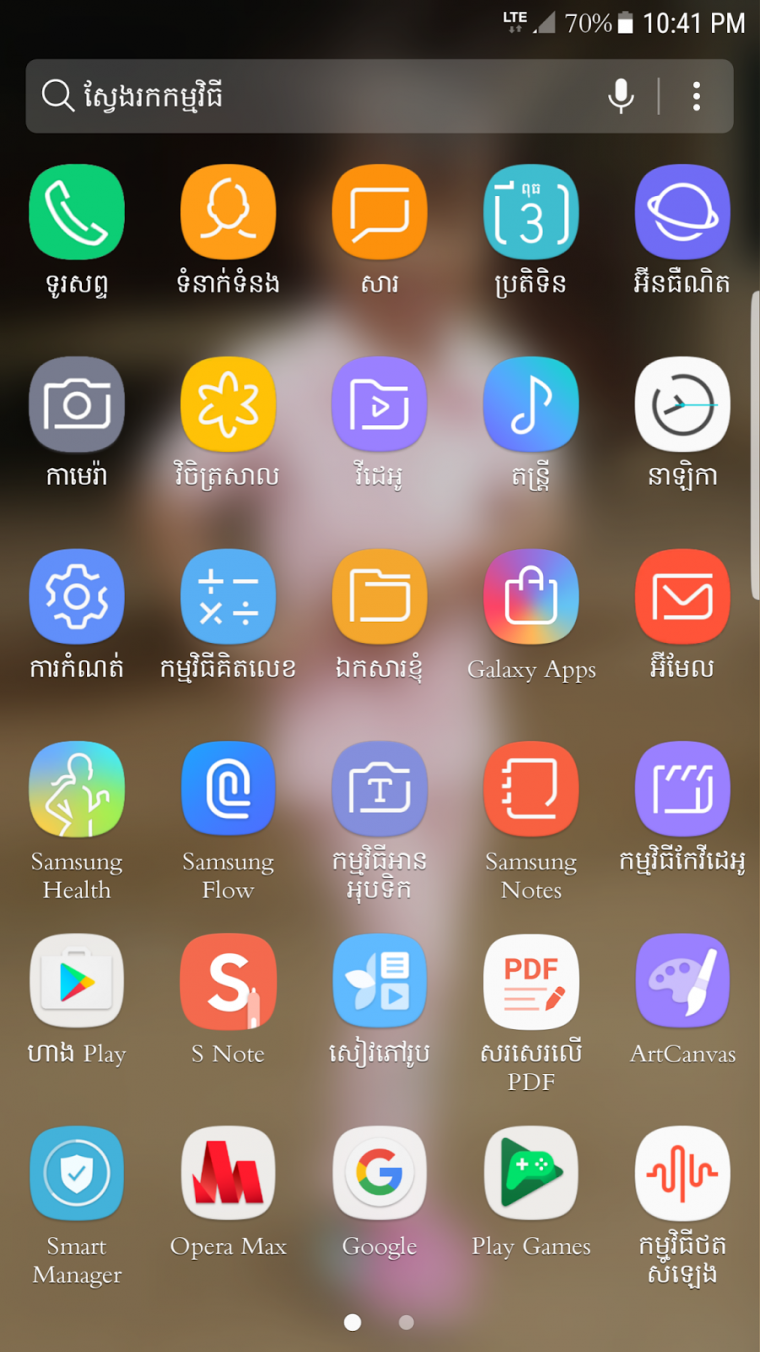Launch Samsung Health

(77, 788)
